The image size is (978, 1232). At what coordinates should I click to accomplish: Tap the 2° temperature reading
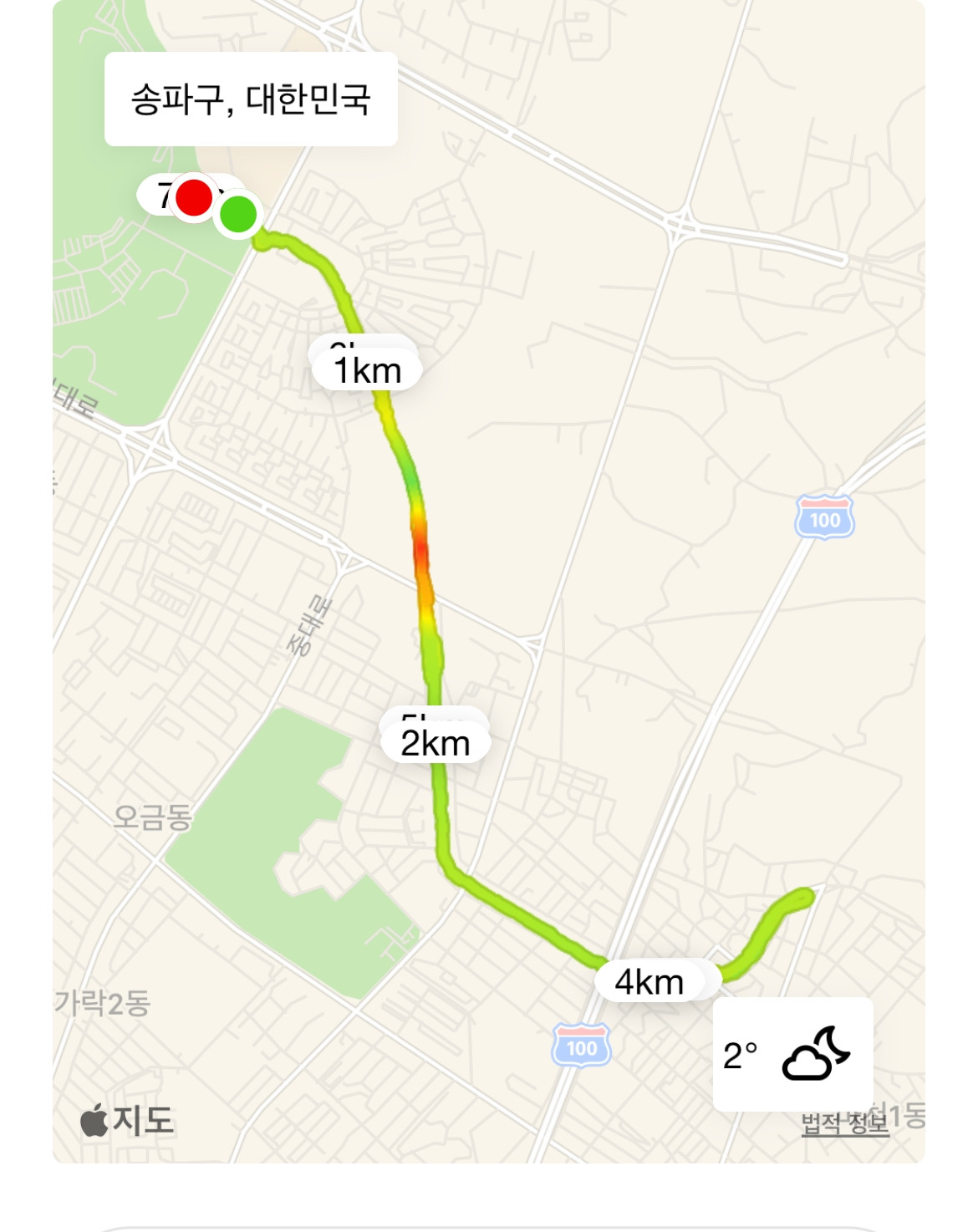pos(739,1056)
